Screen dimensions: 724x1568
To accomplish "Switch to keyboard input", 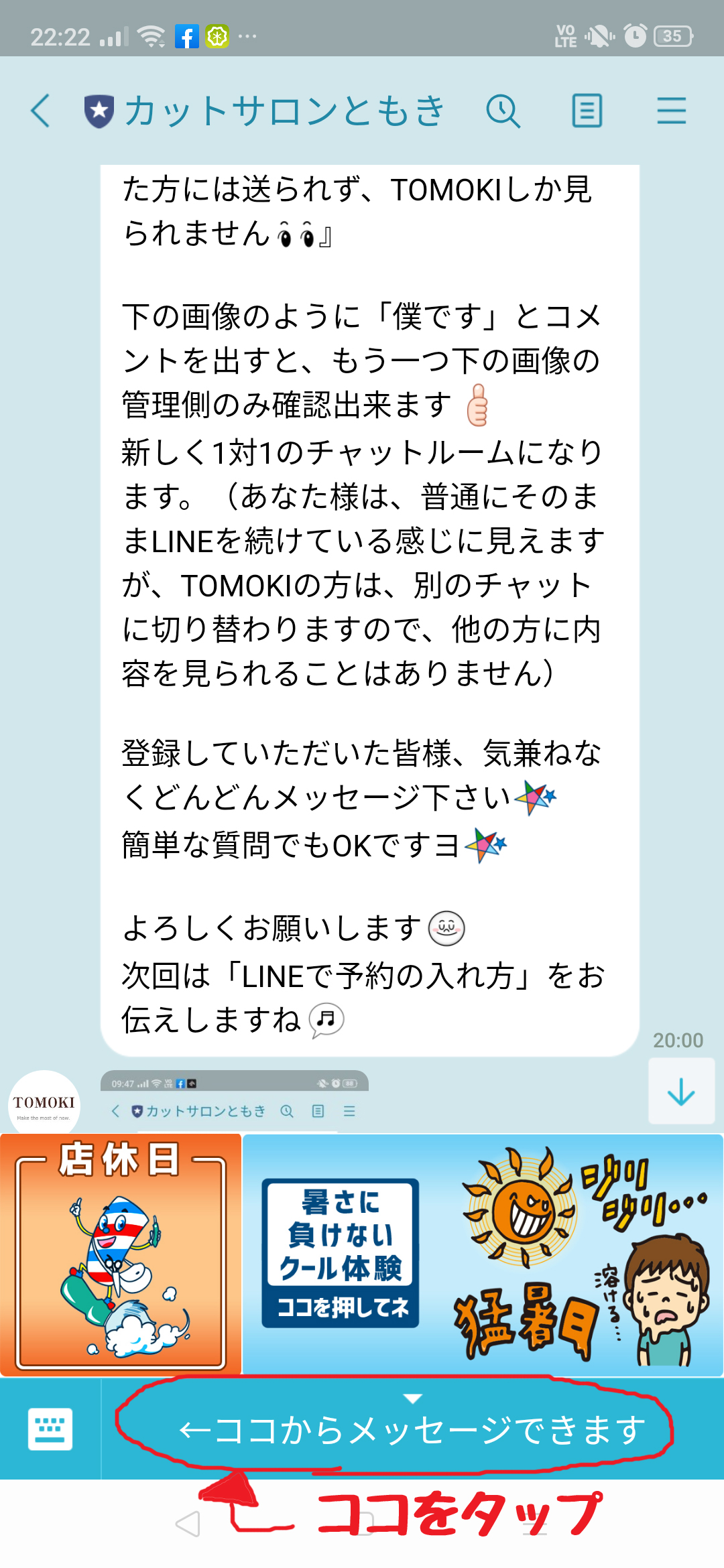I will pyautogui.click(x=50, y=1429).
